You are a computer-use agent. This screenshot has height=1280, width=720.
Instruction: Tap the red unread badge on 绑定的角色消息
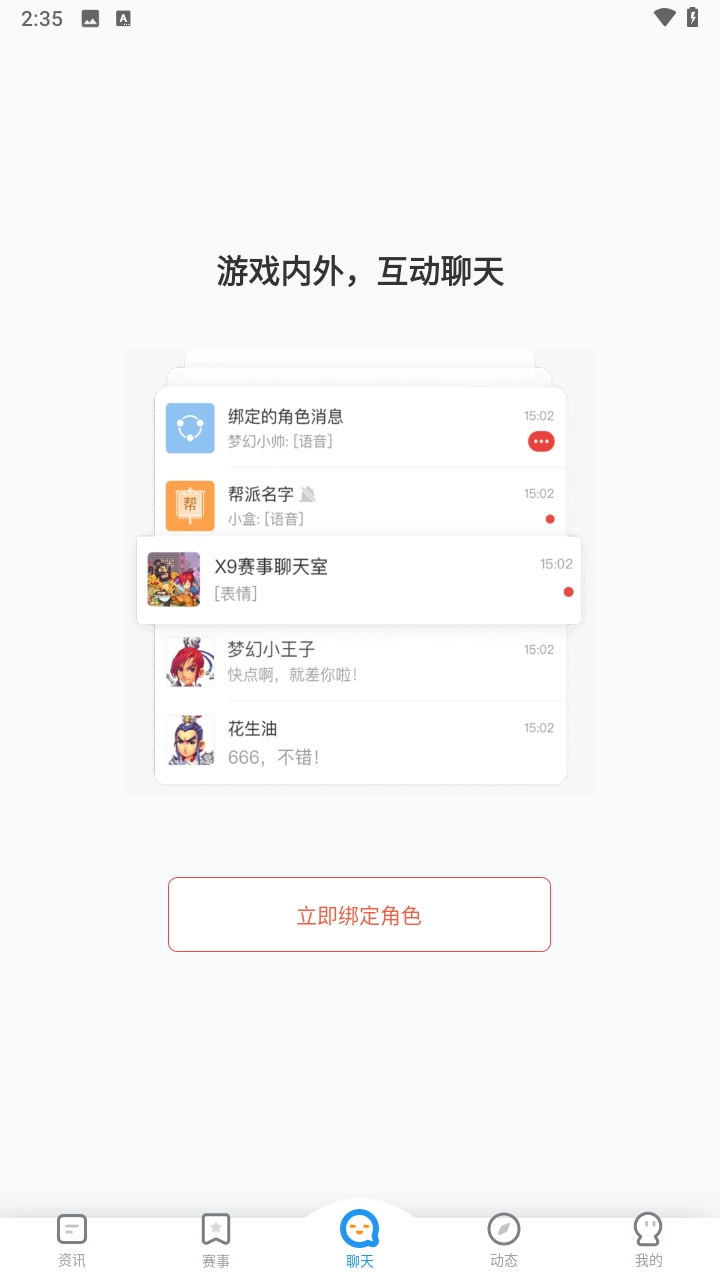click(541, 440)
